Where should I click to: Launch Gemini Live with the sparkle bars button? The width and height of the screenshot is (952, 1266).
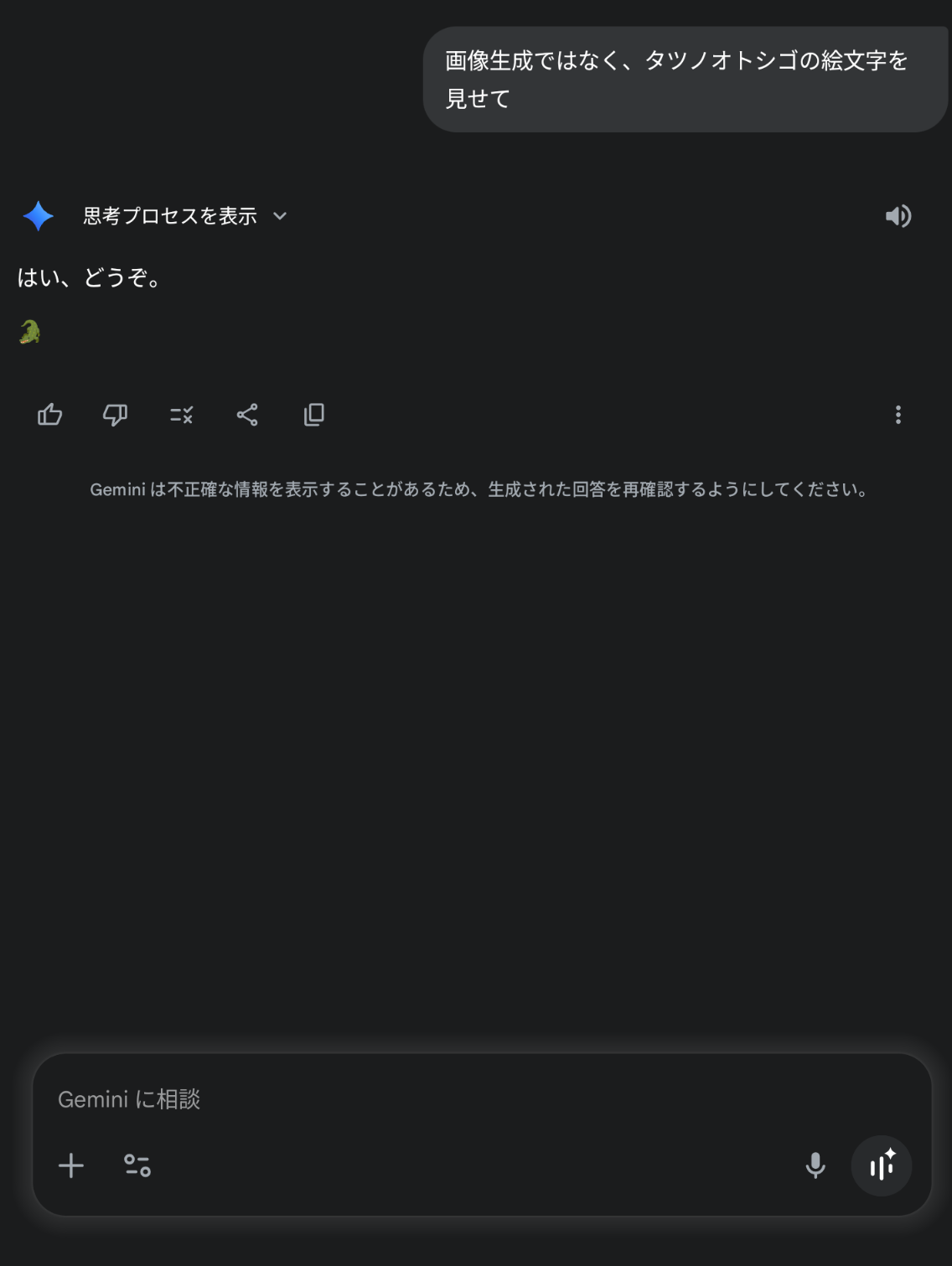click(881, 1165)
